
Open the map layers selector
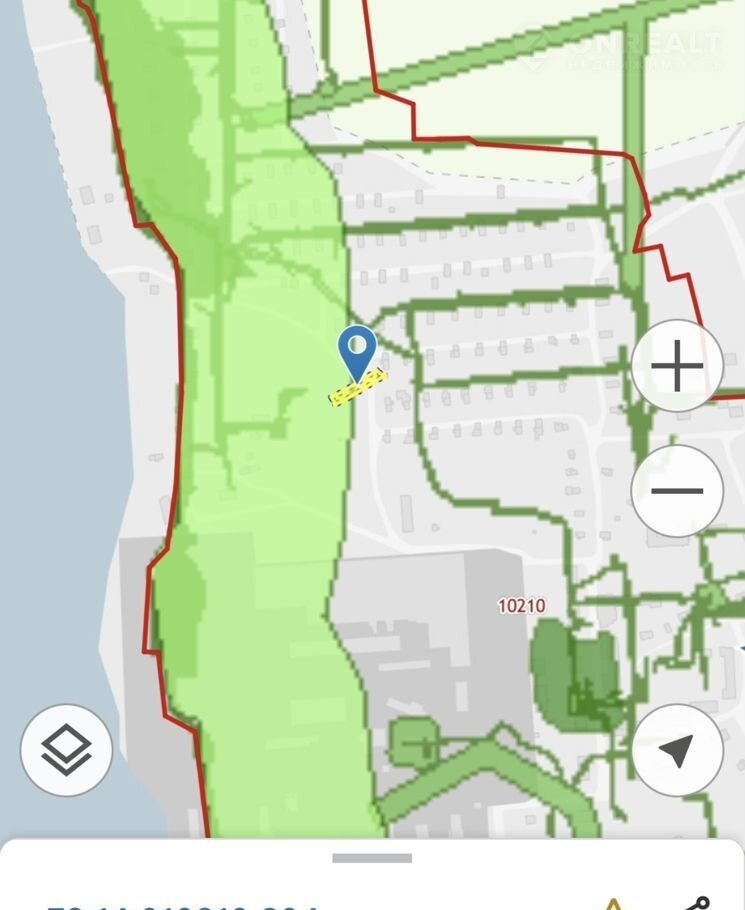coord(66,749)
